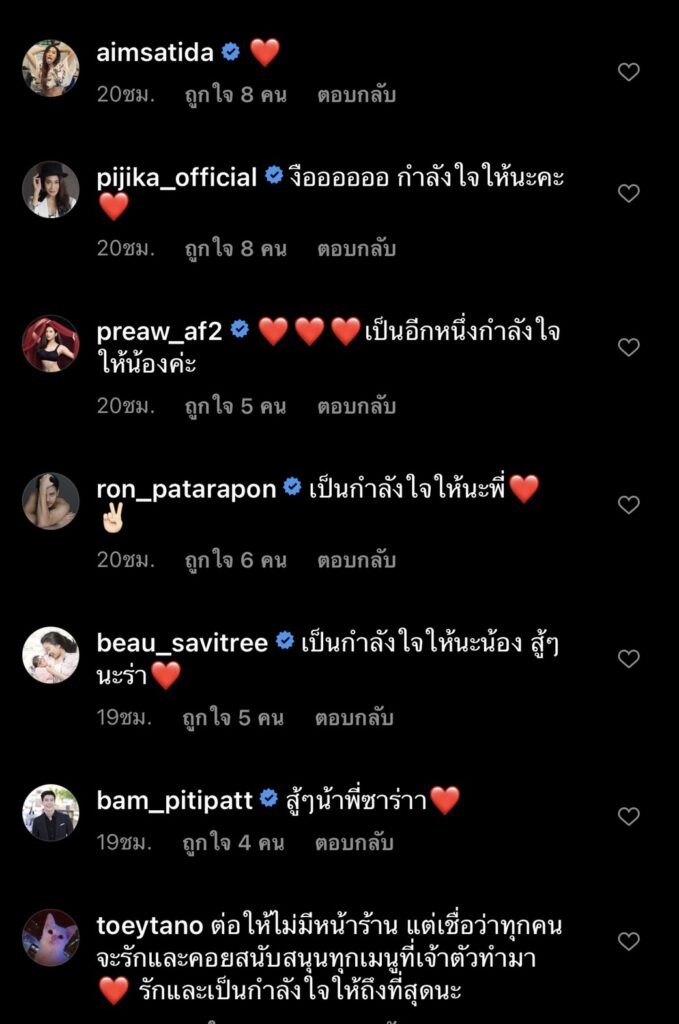Reply to preaw_af2's comment
This screenshot has height=1024, width=679.
[356, 406]
